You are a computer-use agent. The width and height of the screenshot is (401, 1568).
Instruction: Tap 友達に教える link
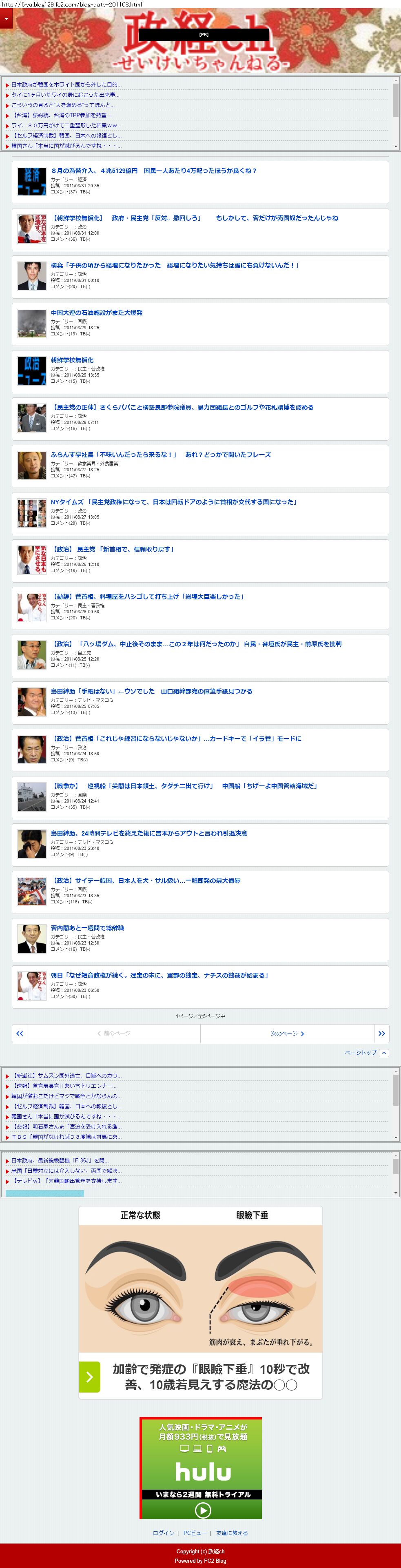[232, 1533]
